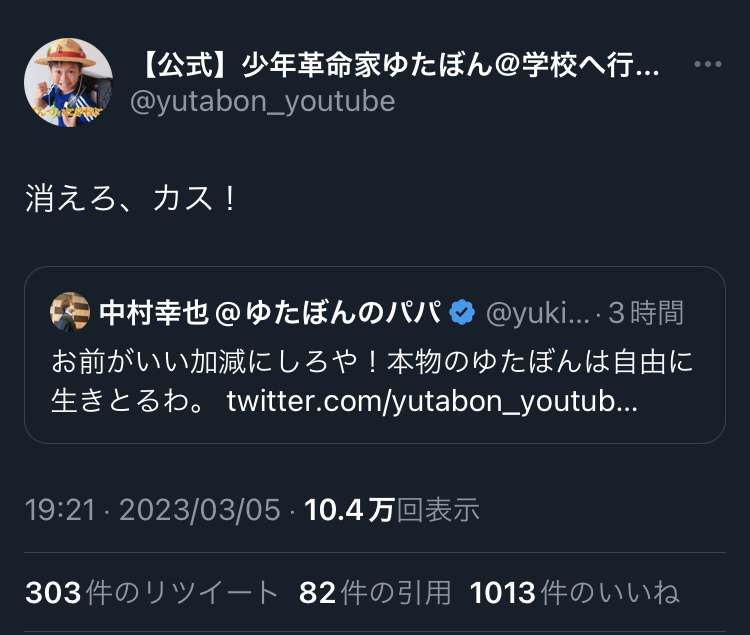The width and height of the screenshot is (750, 635).
Task: Open the @yutabon_youtube account name
Action: tap(263, 101)
